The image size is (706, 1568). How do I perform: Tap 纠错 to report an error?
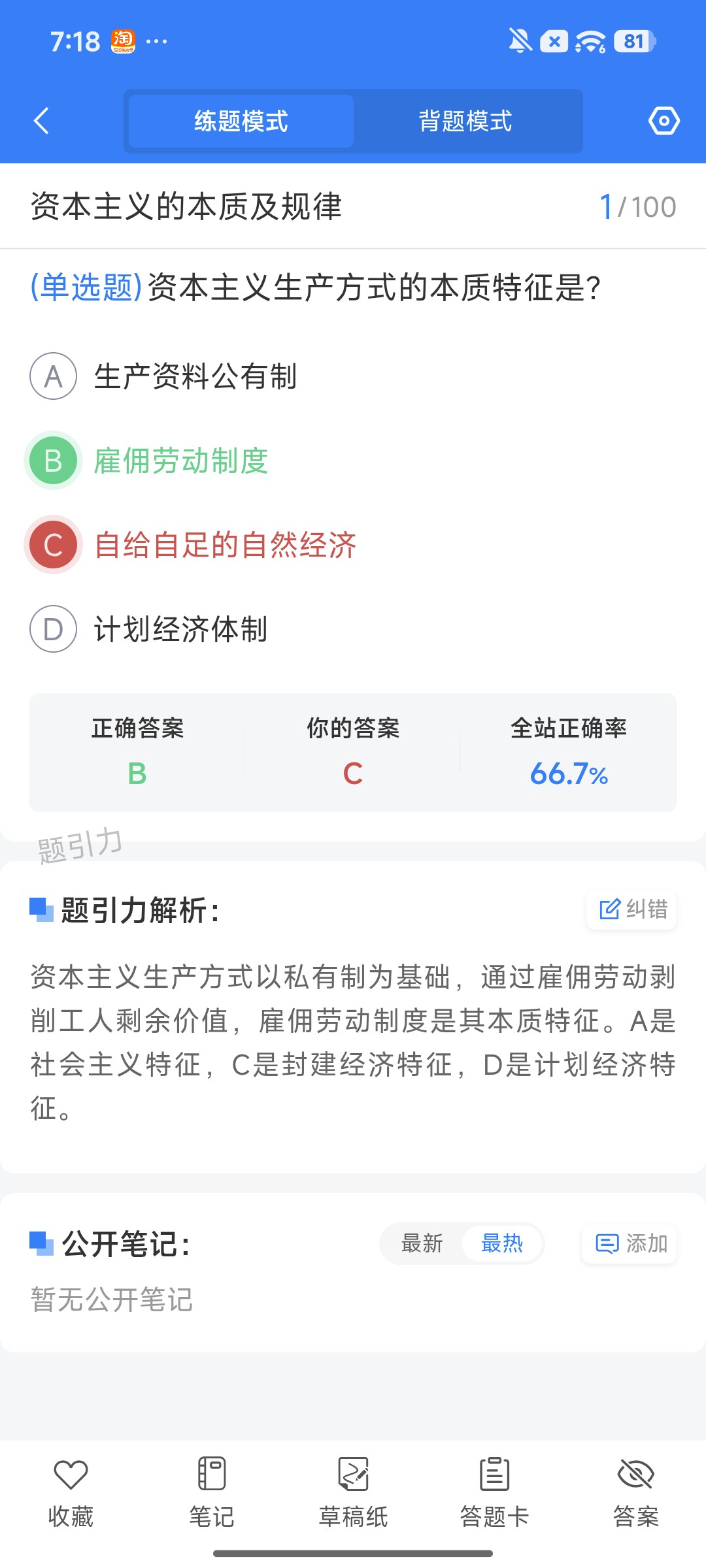click(x=631, y=909)
